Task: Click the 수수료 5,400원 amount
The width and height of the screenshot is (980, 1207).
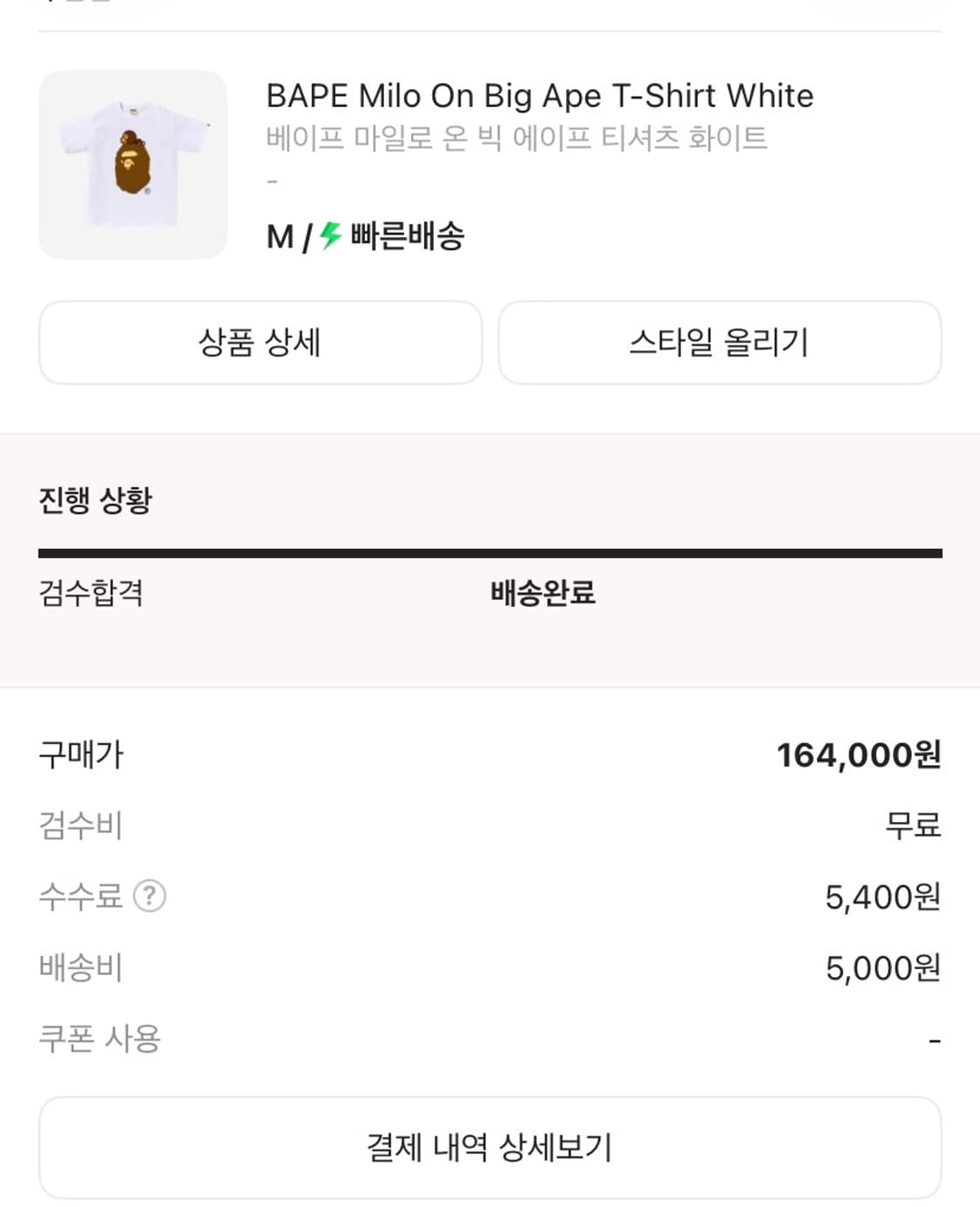Action: [x=880, y=895]
